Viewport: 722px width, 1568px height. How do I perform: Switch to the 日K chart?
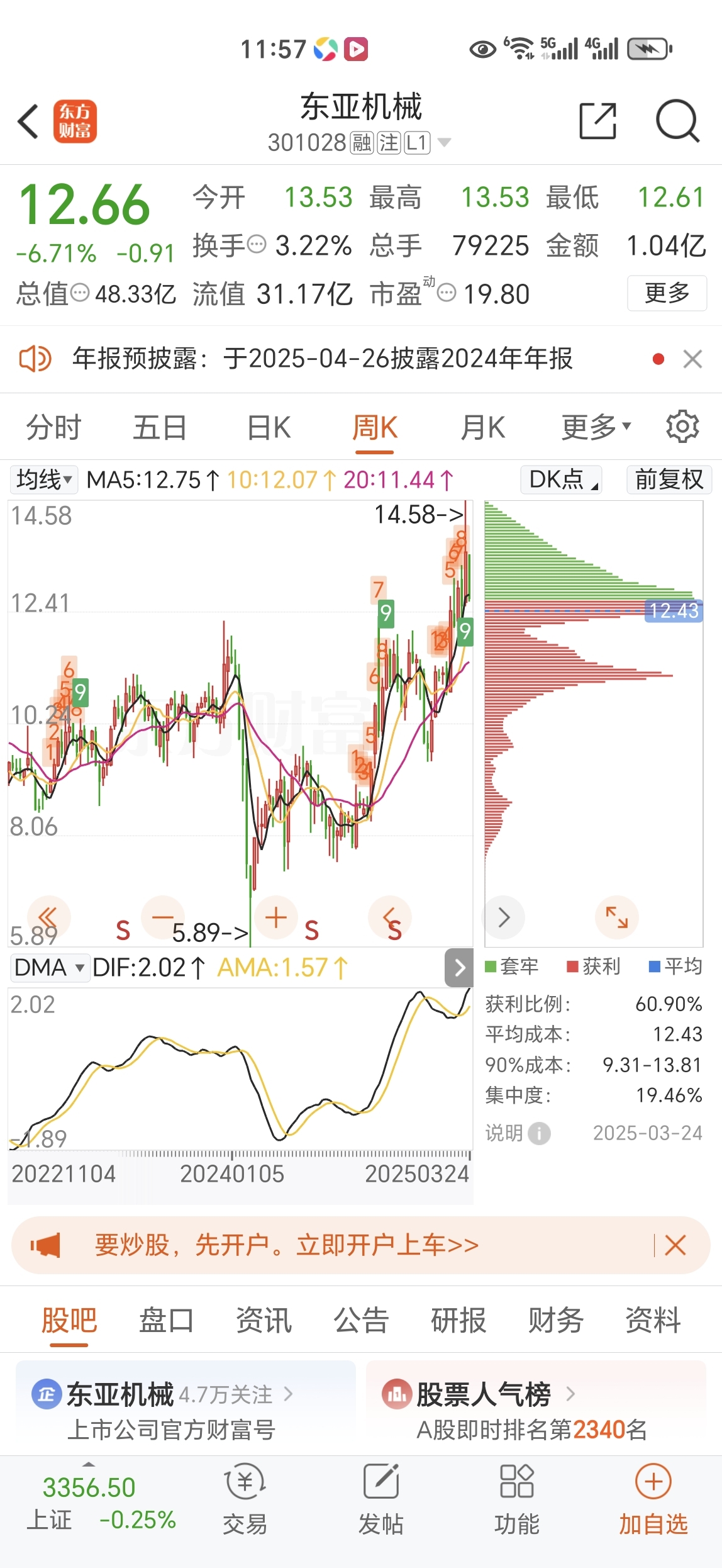point(269,428)
